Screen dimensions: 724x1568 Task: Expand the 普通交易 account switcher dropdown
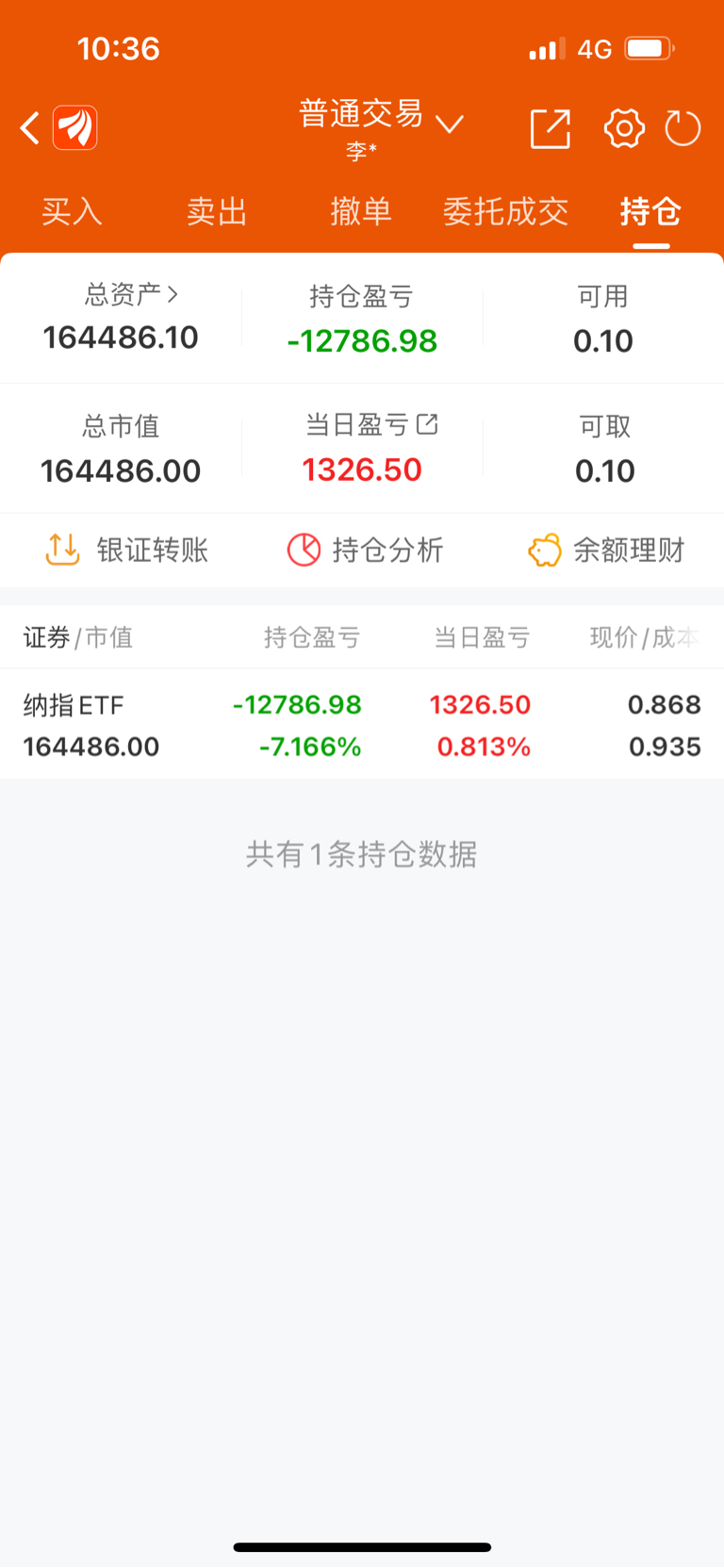[x=452, y=124]
